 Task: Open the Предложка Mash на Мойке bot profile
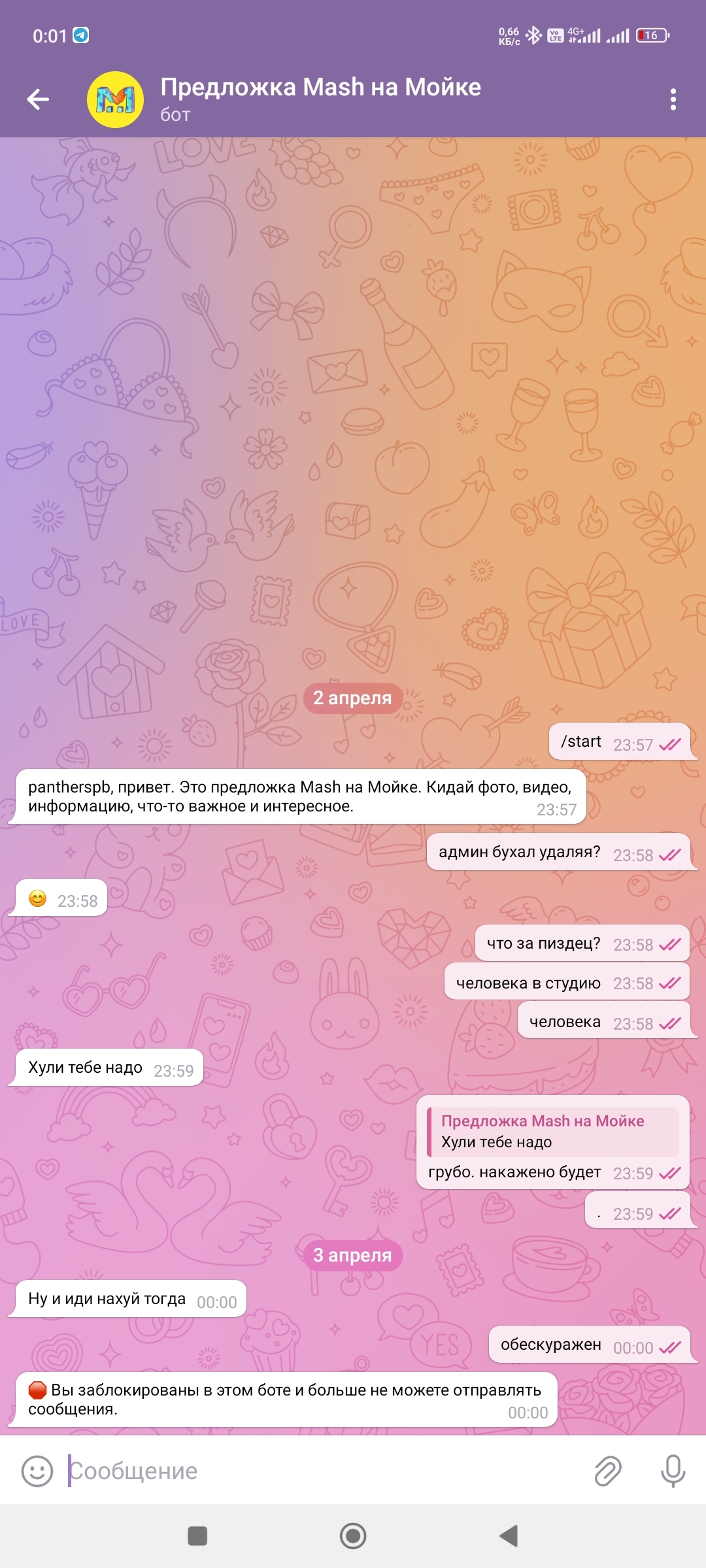320,98
